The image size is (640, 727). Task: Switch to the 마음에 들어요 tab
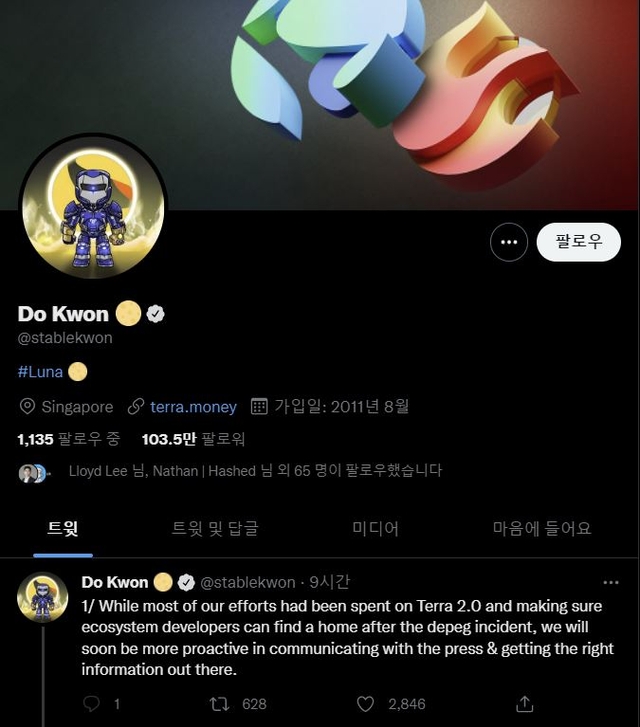click(541, 528)
